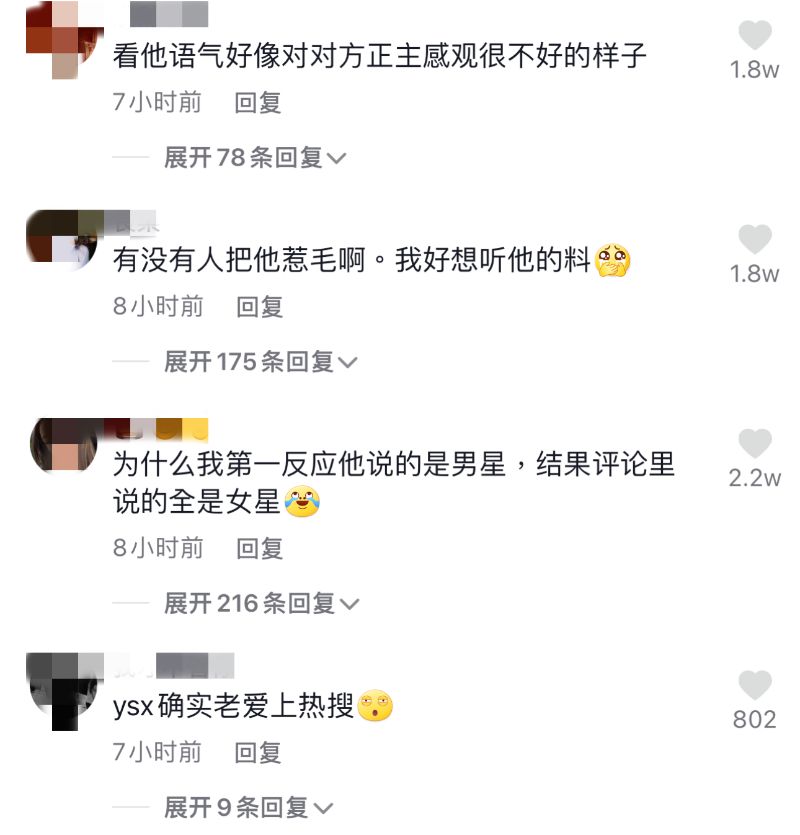Open avatar of the 为什么我第一反应 commenter
800x835 pixels.
click(x=64, y=443)
